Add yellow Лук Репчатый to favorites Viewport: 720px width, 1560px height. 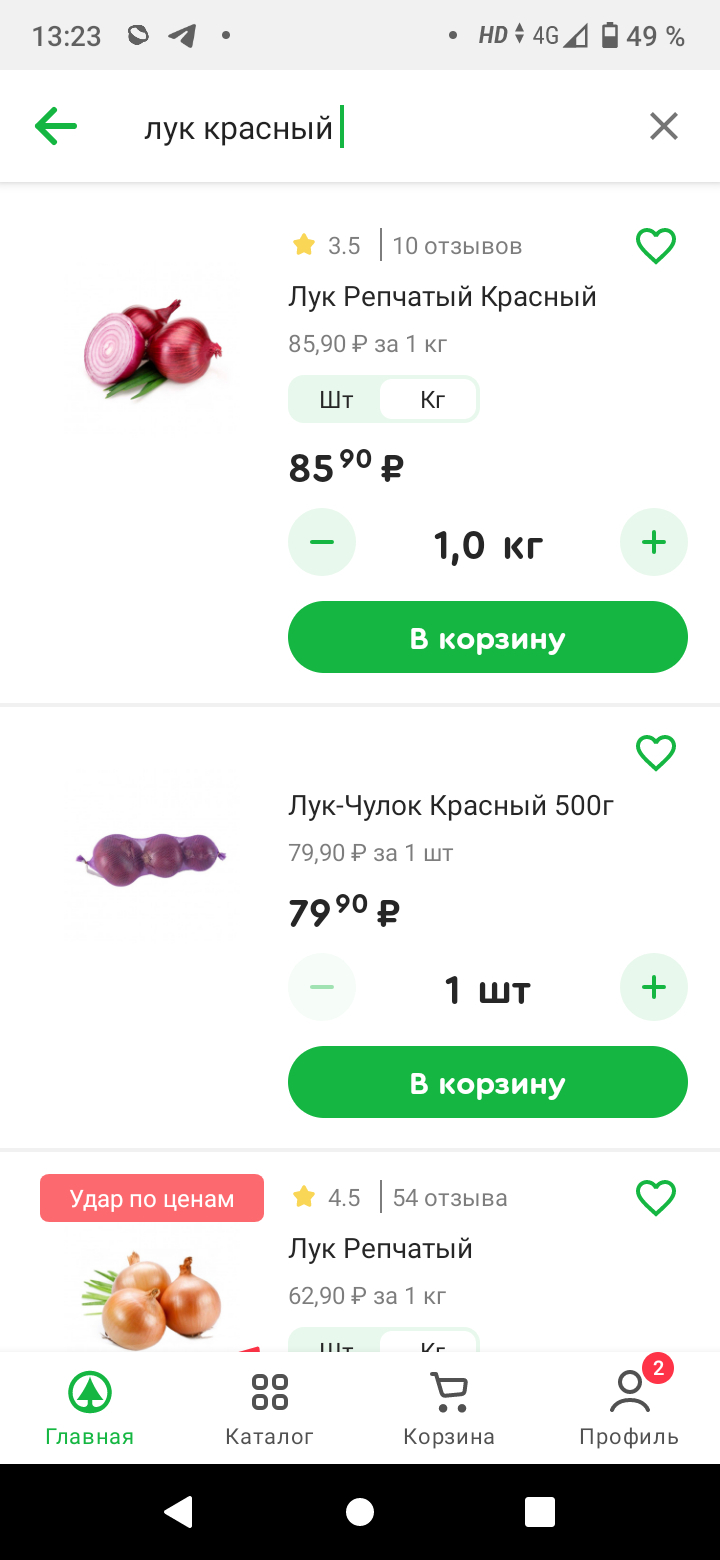[656, 1198]
